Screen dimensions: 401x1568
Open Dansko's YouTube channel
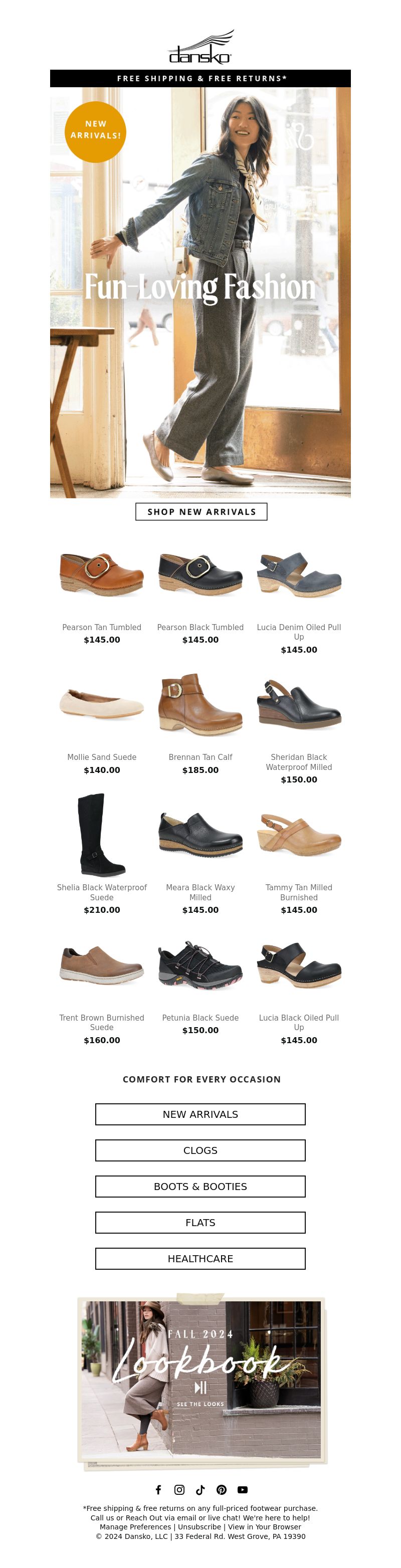click(x=242, y=1489)
